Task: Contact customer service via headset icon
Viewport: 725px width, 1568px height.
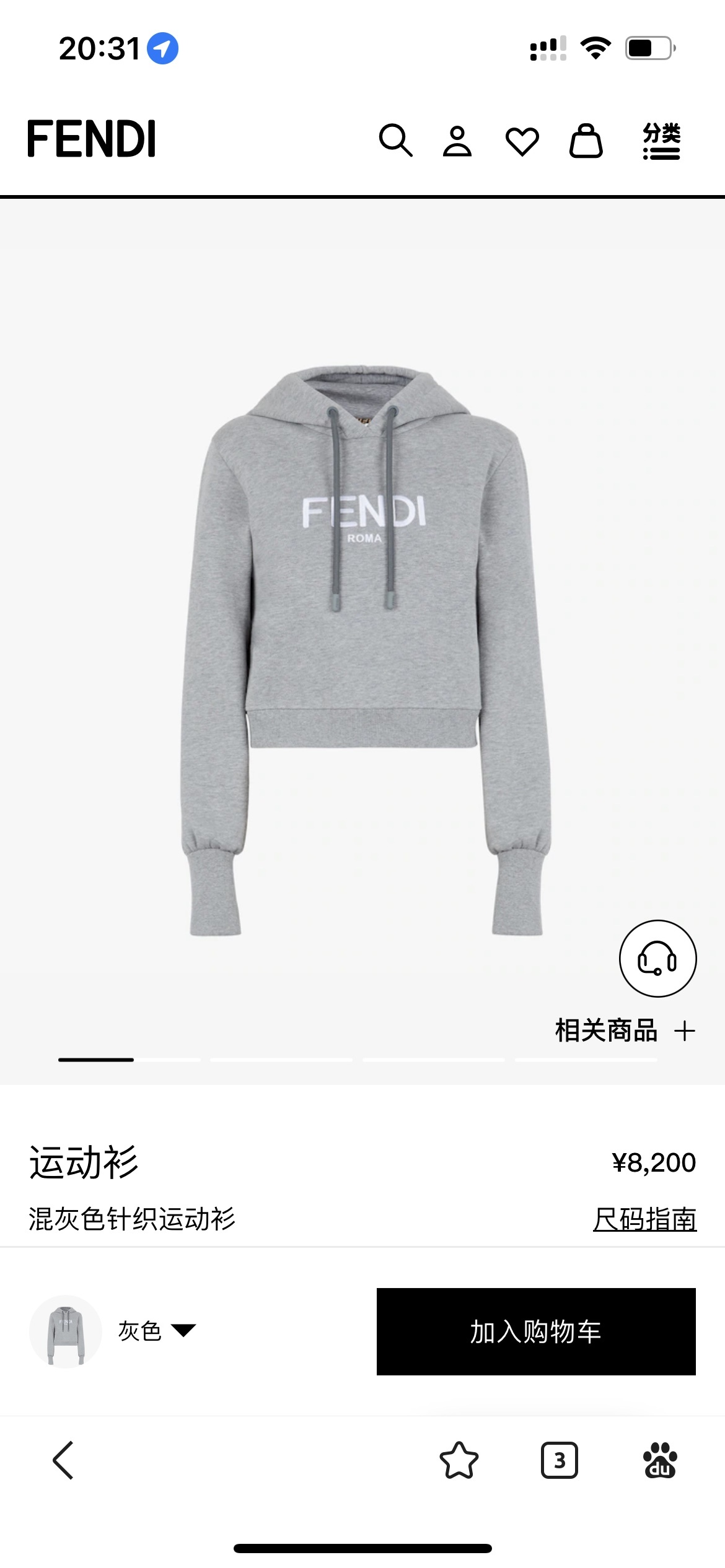Action: tap(657, 958)
